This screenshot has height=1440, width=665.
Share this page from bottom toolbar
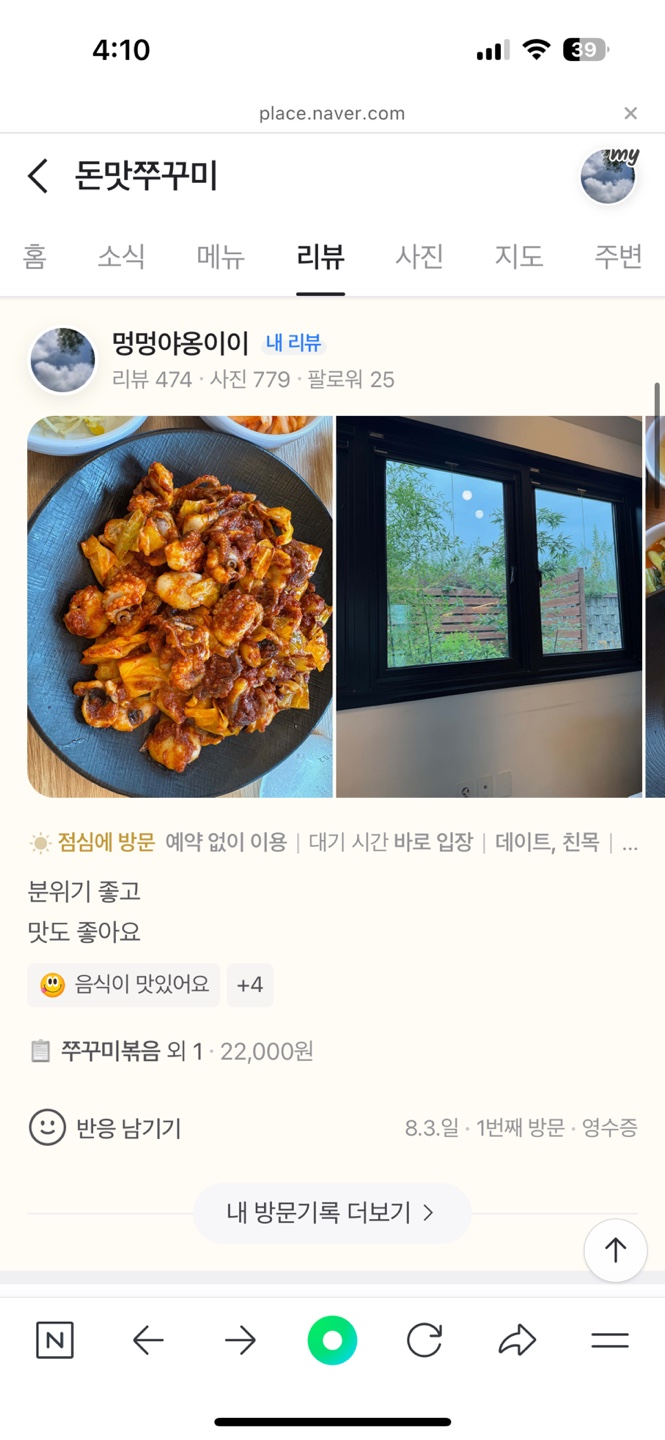[517, 1340]
